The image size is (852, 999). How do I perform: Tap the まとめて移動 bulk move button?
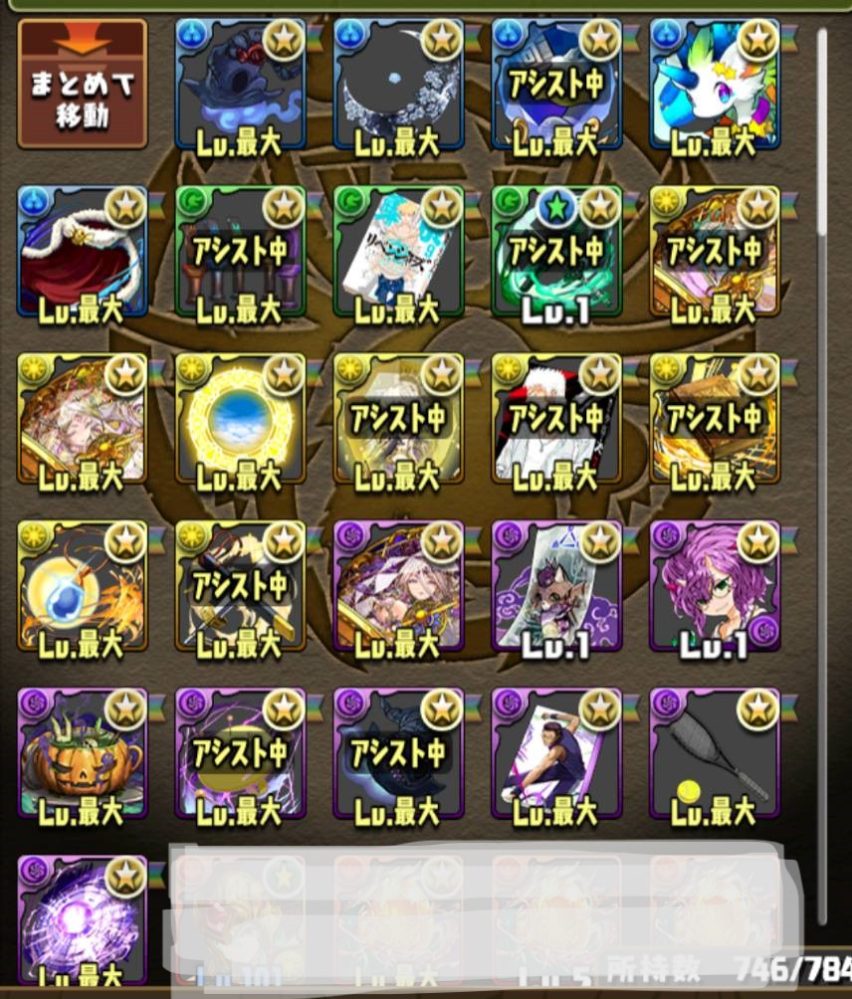(x=82, y=84)
